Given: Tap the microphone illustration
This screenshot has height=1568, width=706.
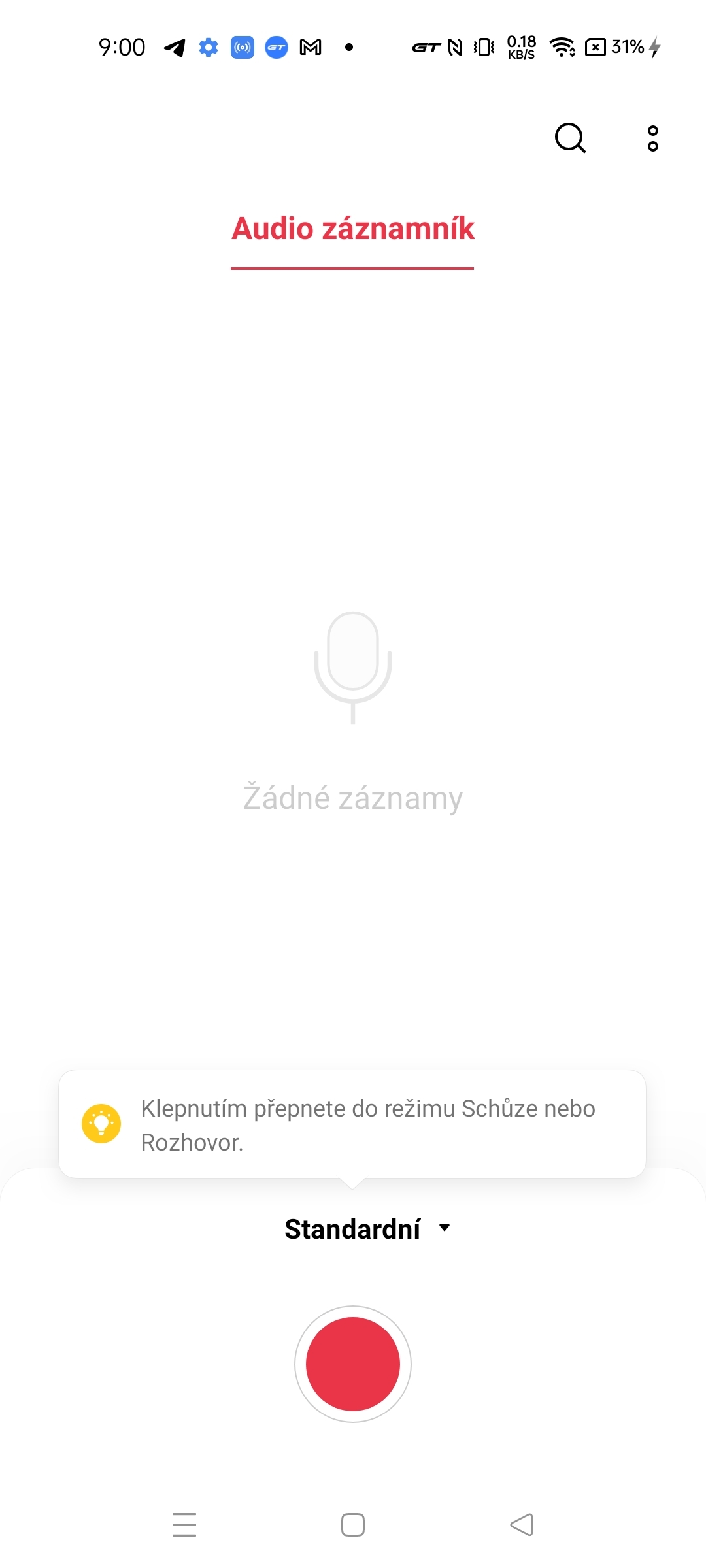Looking at the screenshot, I should click(x=353, y=666).
